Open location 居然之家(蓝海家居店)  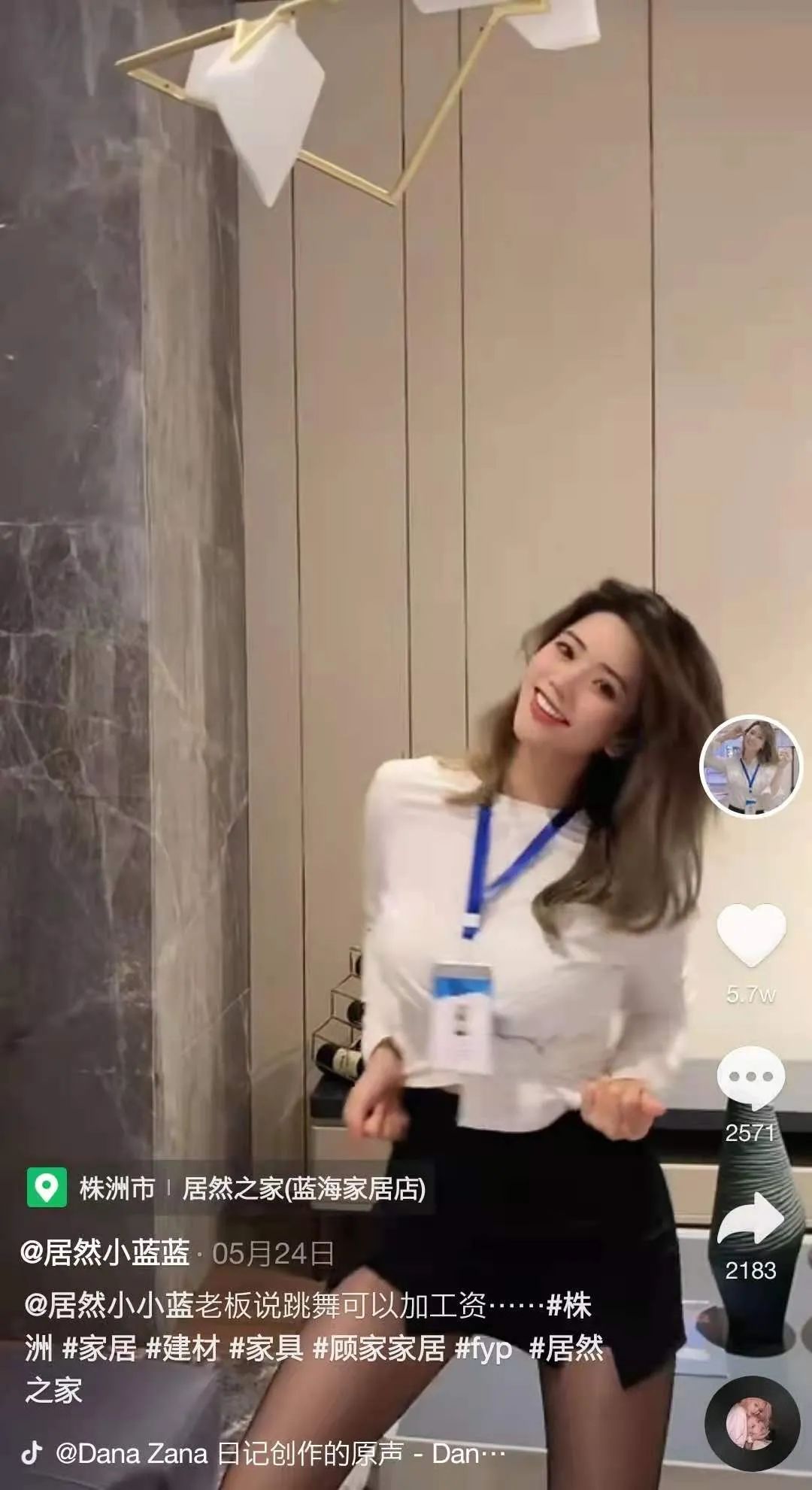point(304,1189)
